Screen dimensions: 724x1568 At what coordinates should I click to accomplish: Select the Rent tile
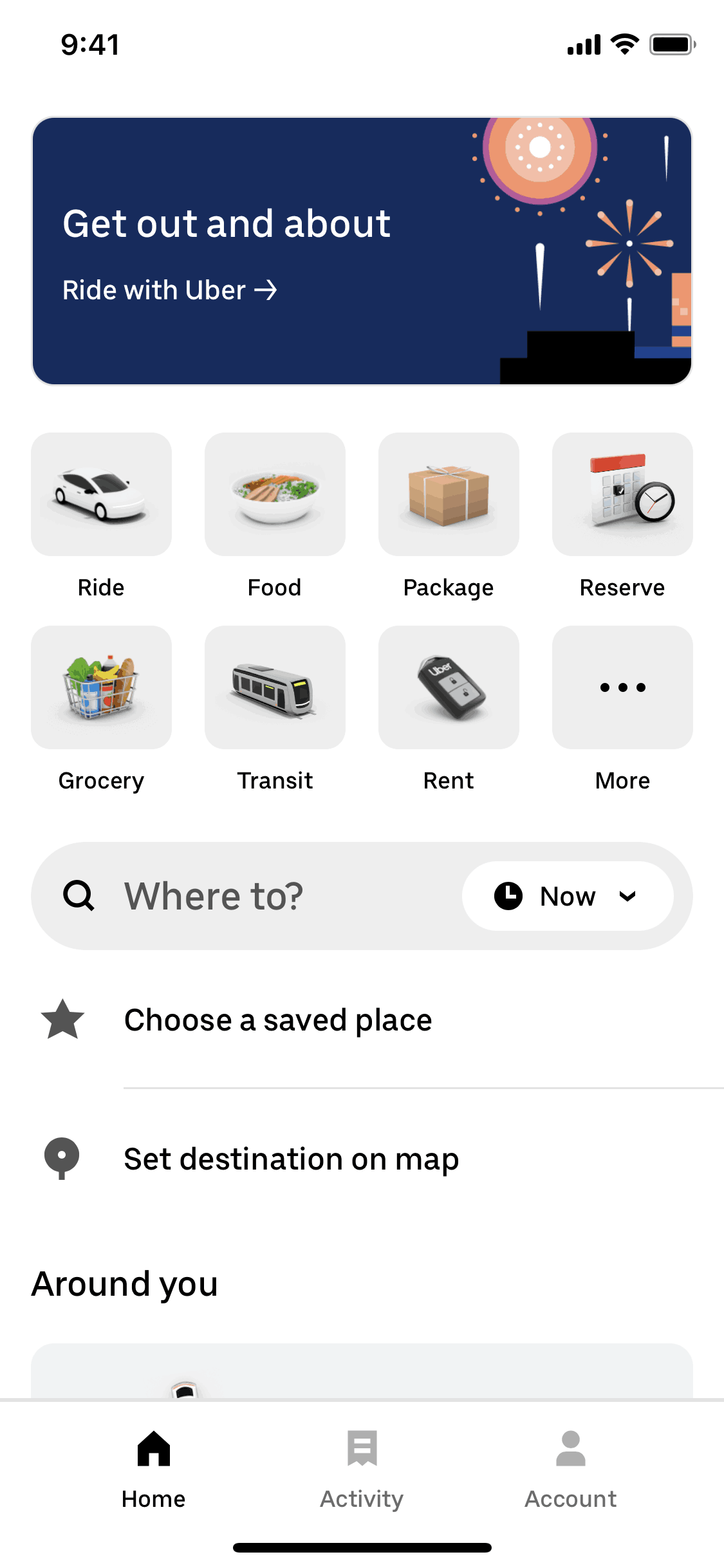click(x=449, y=687)
